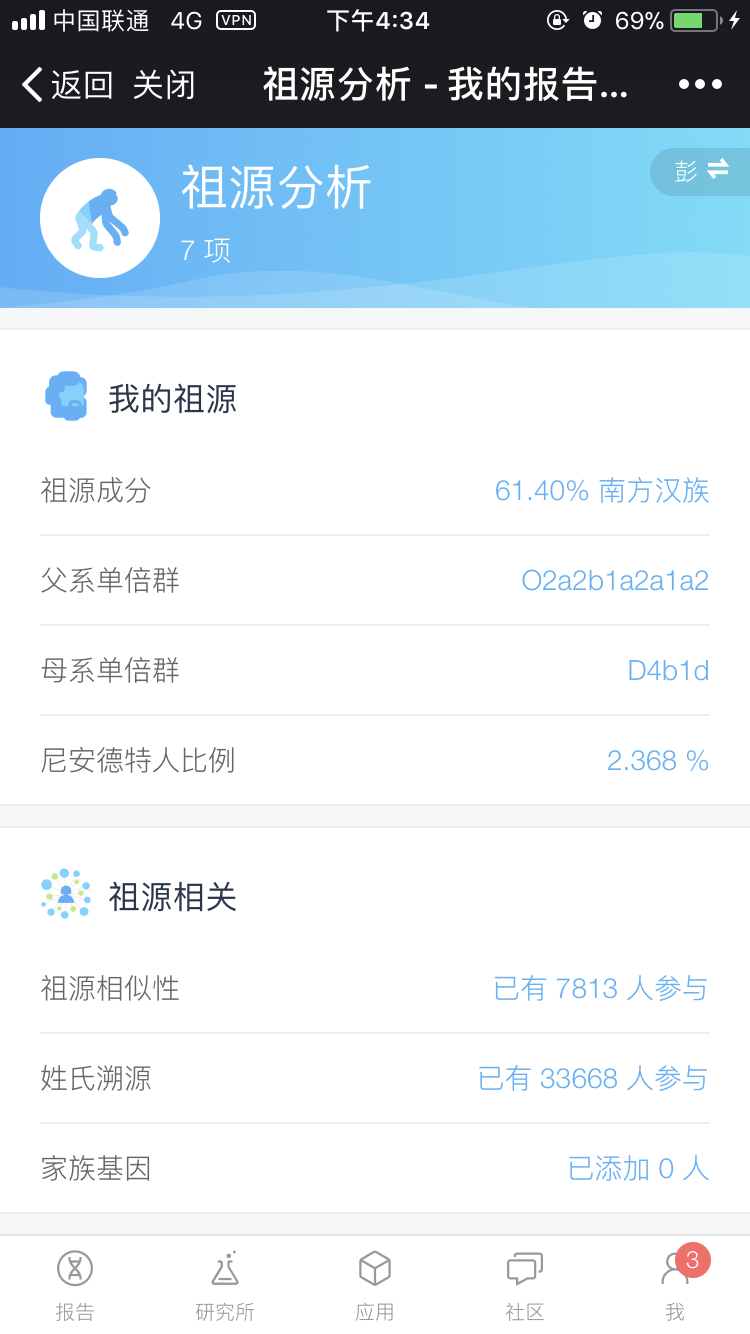Image resolution: width=750 pixels, height=1334 pixels.
Task: Open the three-dot overflow menu
Action: (700, 85)
